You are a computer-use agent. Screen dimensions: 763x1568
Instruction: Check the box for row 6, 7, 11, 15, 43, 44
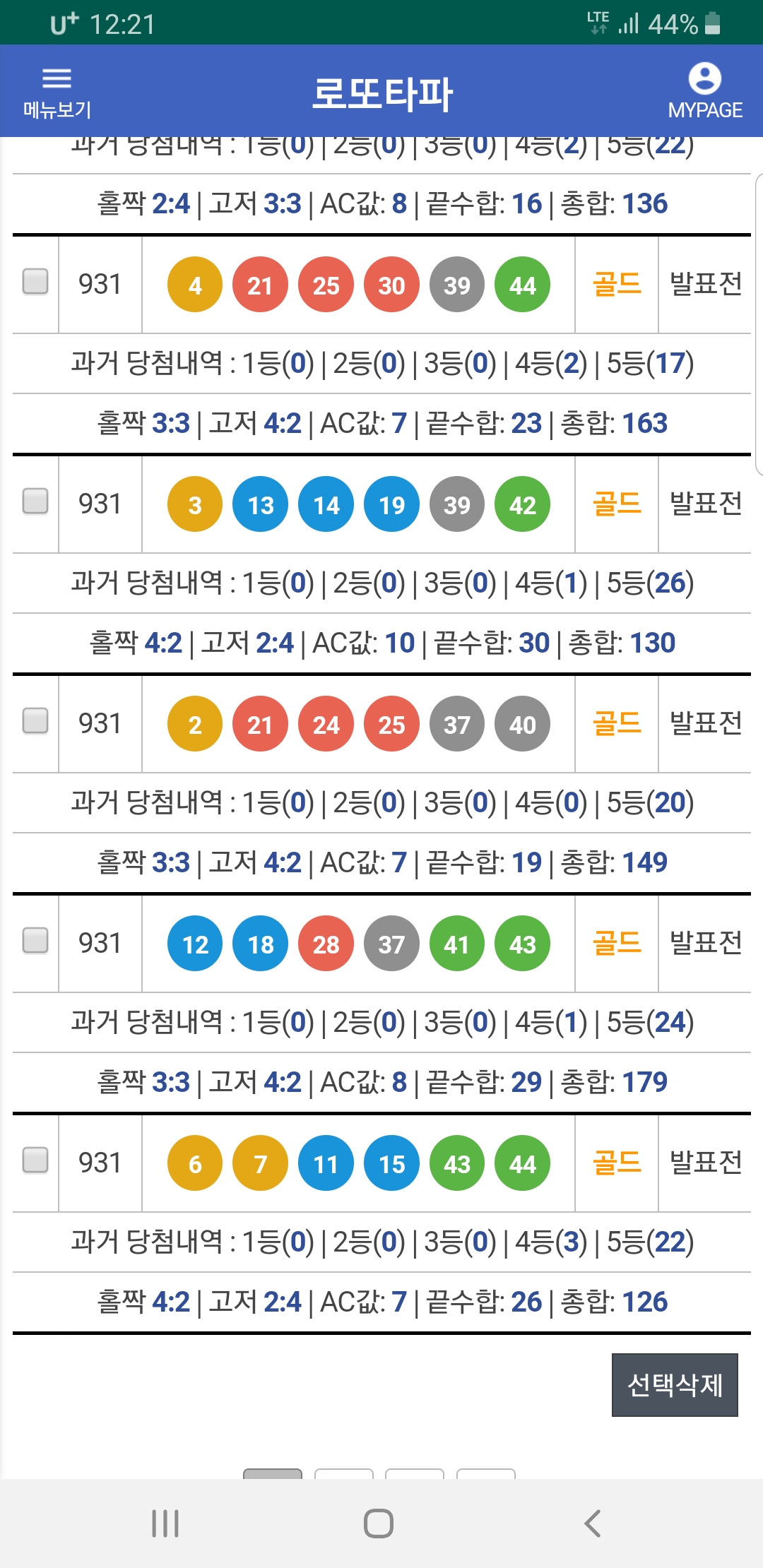(35, 1160)
